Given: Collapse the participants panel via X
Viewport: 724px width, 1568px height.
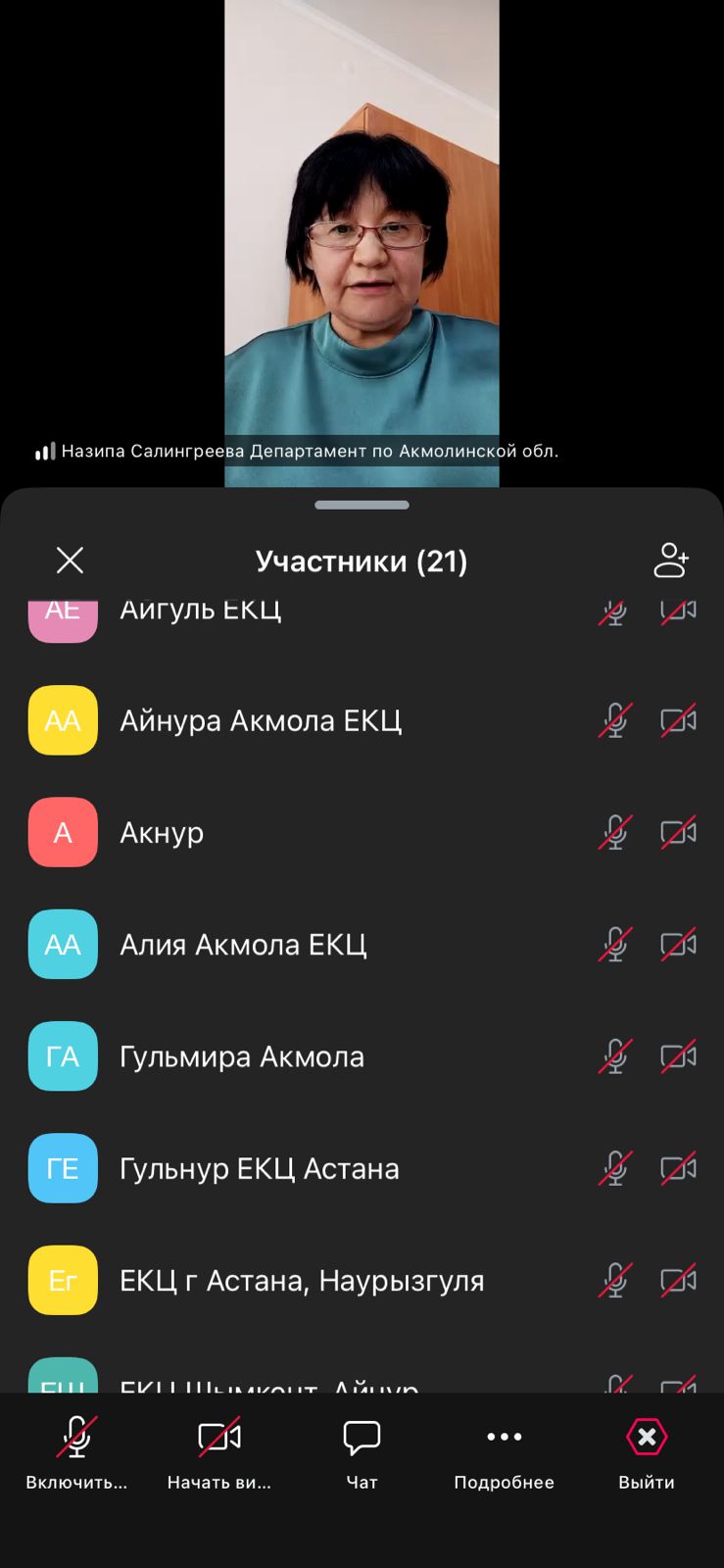Looking at the screenshot, I should 70,560.
